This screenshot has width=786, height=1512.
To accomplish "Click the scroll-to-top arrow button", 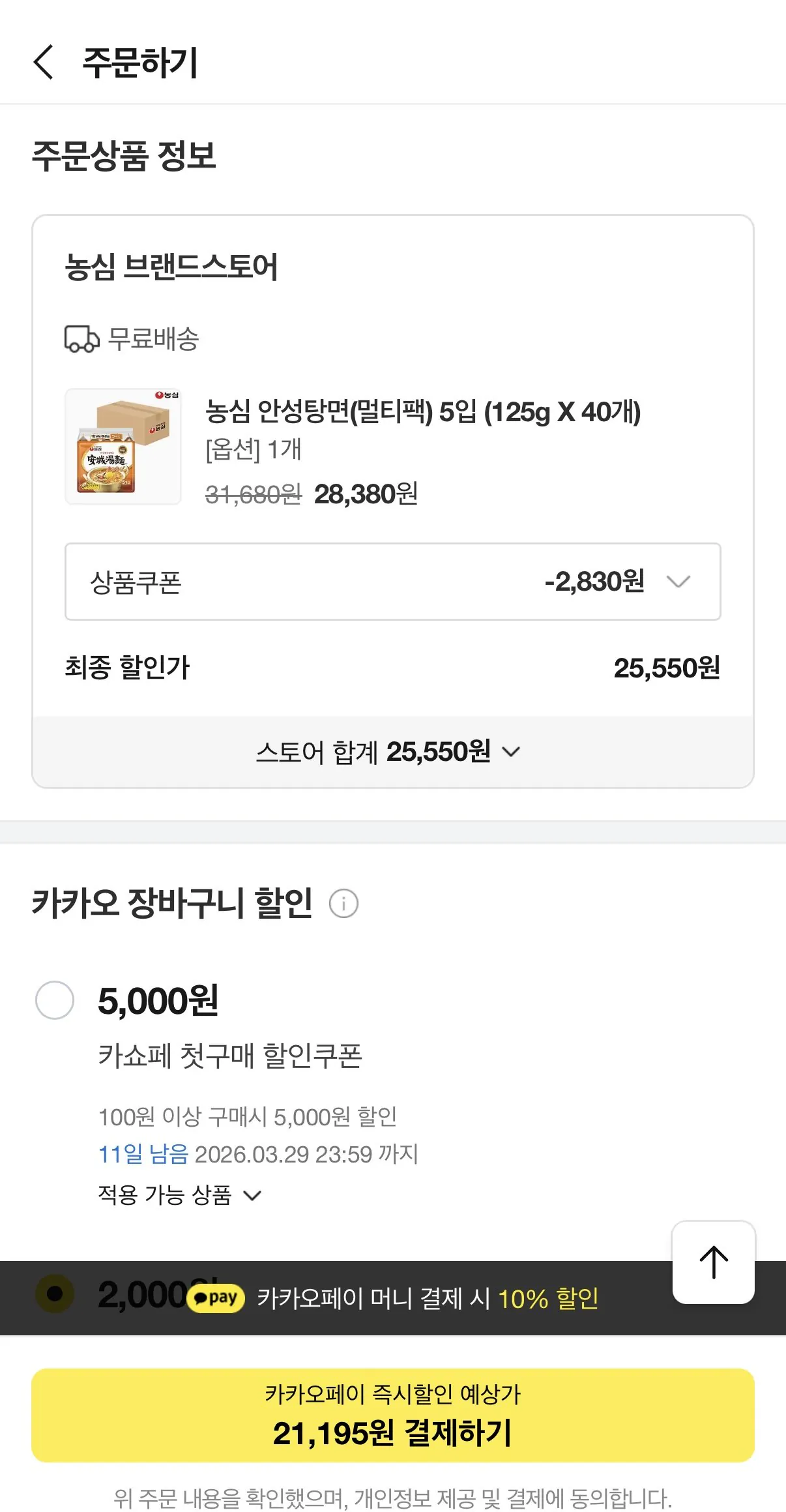I will click(713, 1262).
